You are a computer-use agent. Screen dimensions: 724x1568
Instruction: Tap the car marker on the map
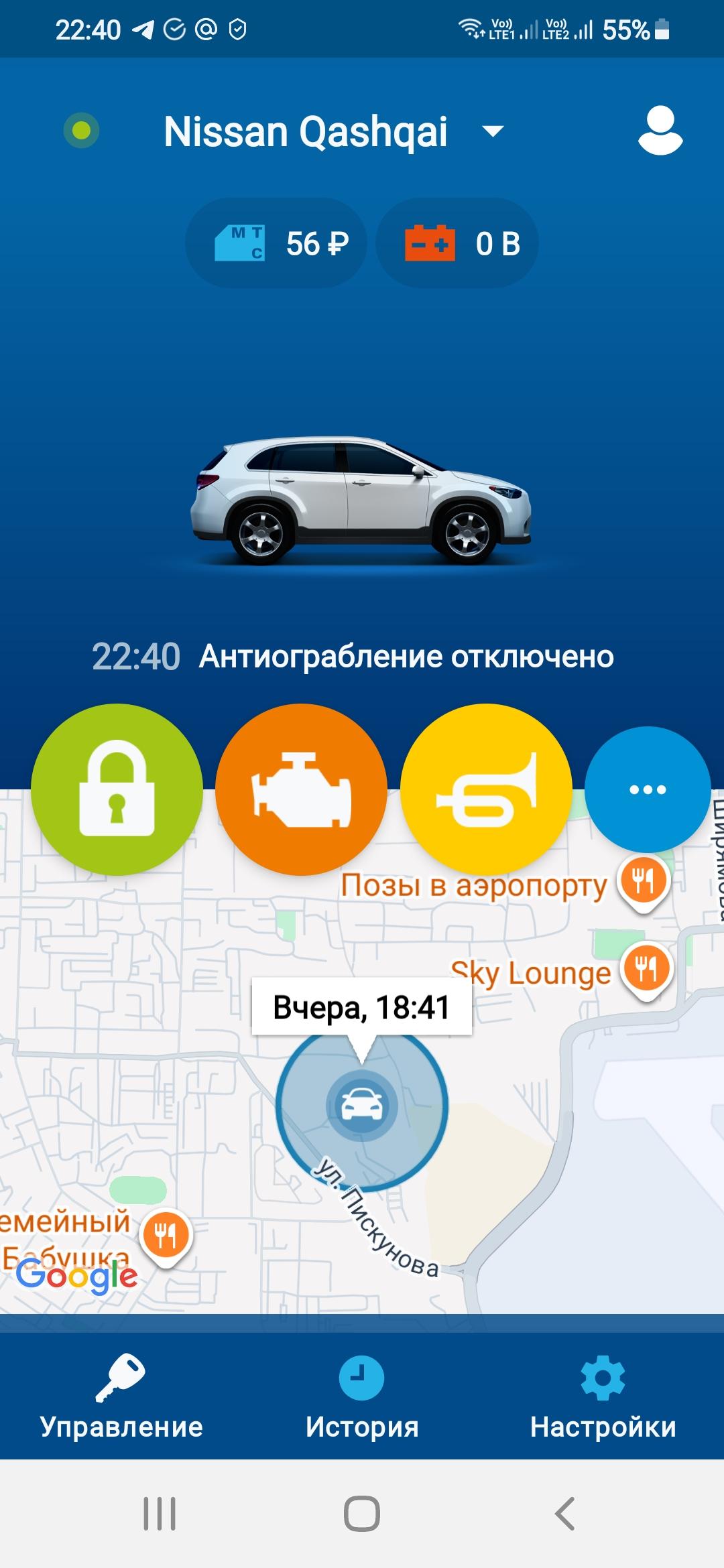[x=362, y=1105]
